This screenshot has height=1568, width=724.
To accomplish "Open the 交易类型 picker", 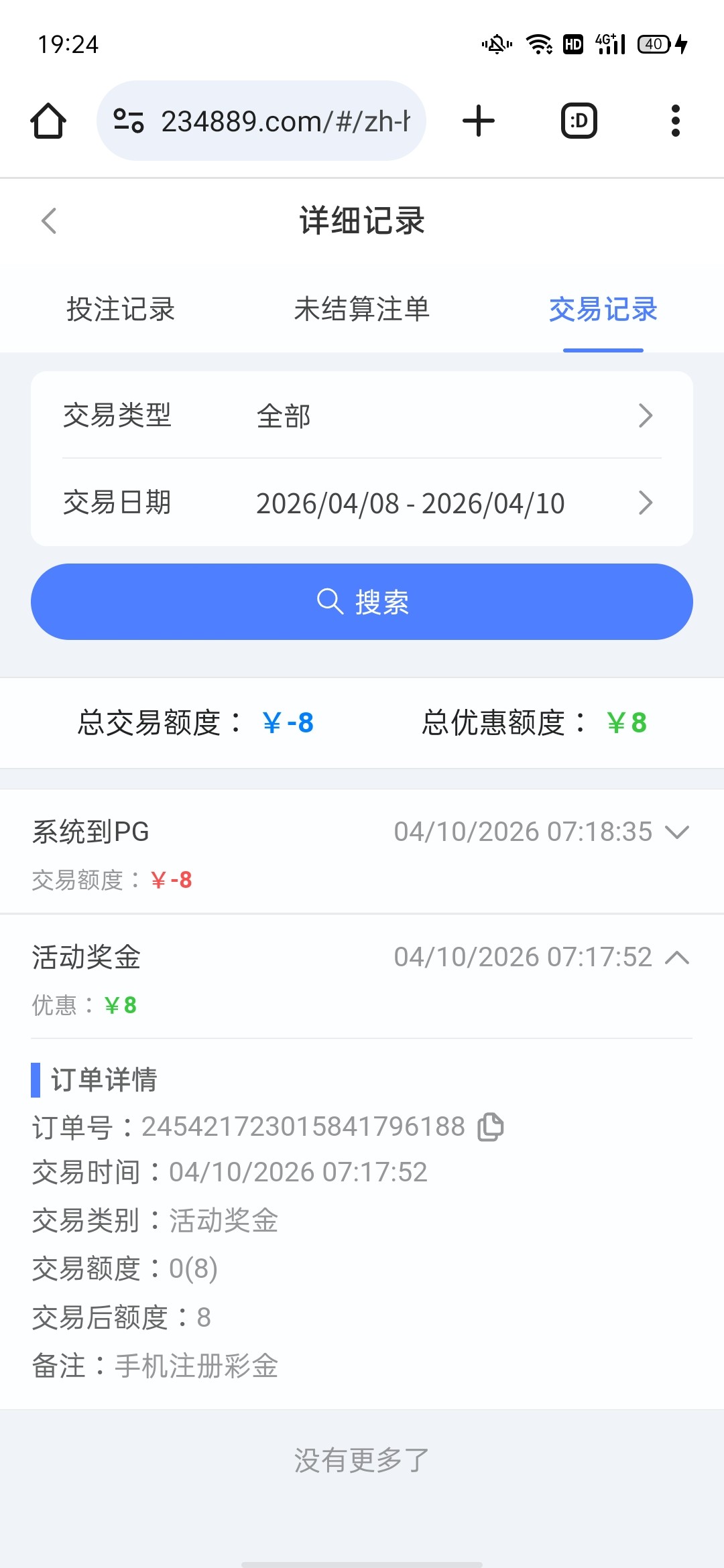I will [x=362, y=415].
